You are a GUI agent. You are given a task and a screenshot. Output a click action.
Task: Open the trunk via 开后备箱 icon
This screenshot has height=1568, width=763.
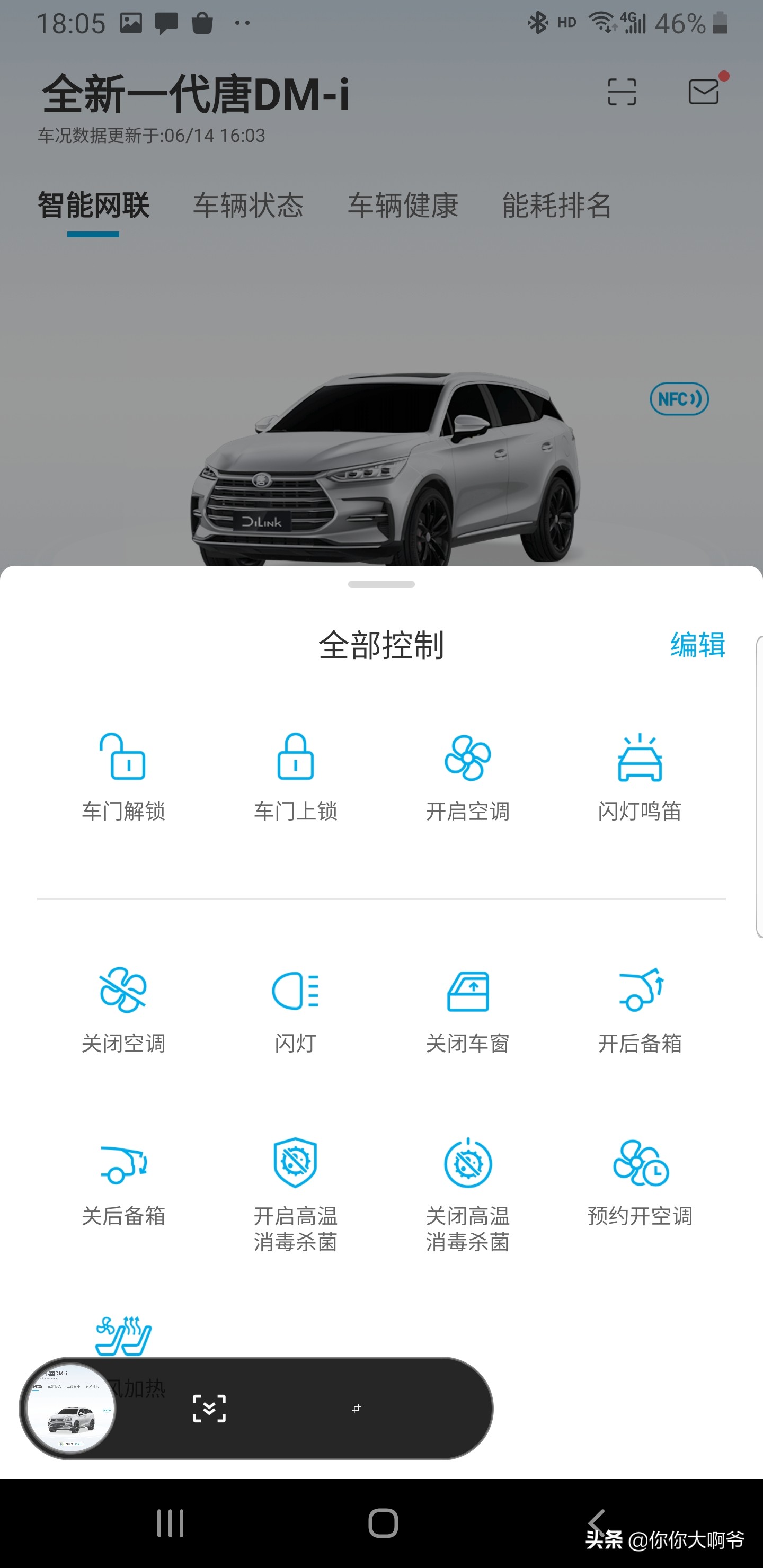[641, 992]
